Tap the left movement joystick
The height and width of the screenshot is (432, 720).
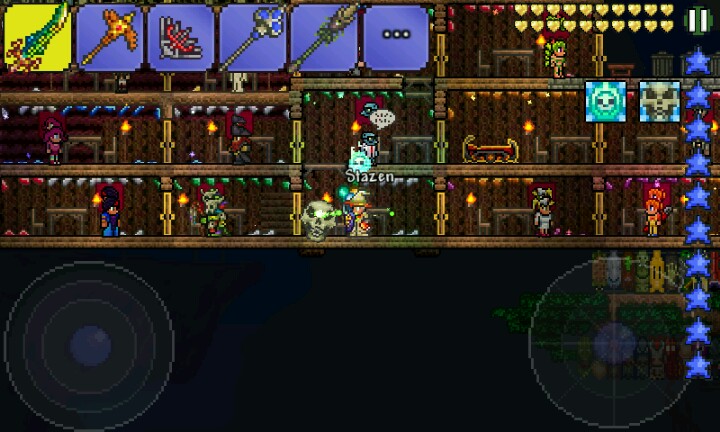pyautogui.click(x=90, y=345)
